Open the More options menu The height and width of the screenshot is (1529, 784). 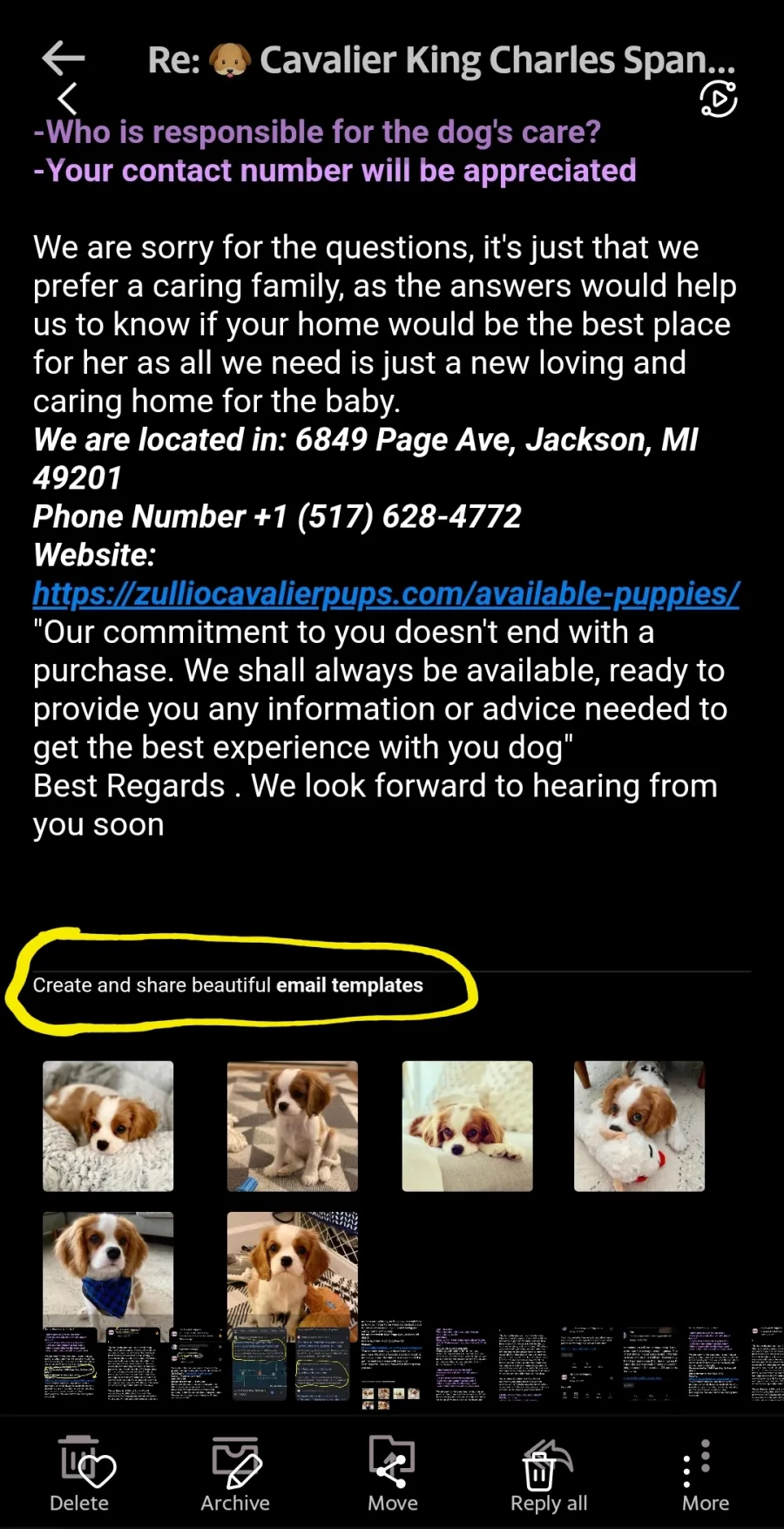(x=706, y=1475)
